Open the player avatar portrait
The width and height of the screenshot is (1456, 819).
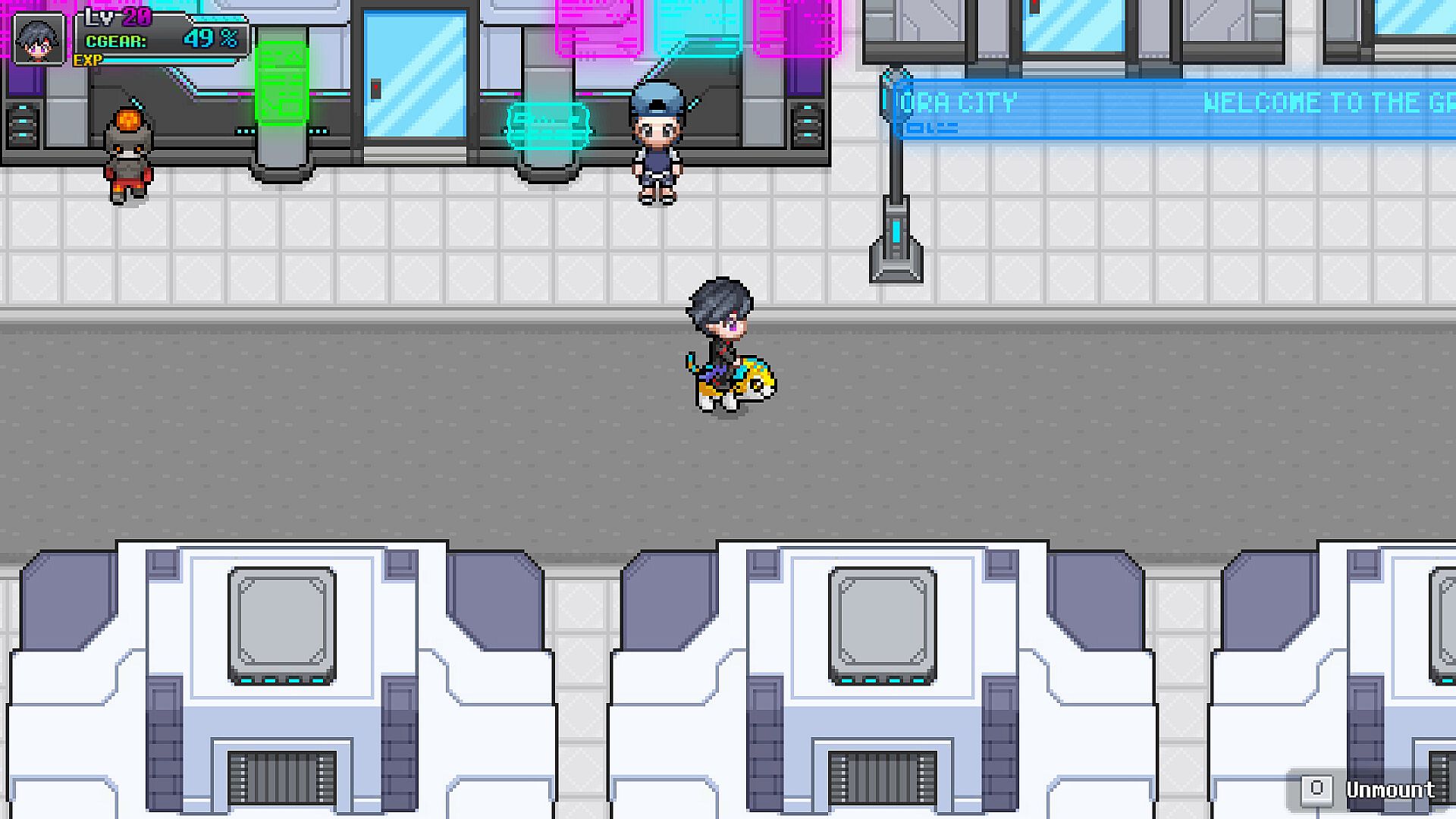[x=38, y=39]
